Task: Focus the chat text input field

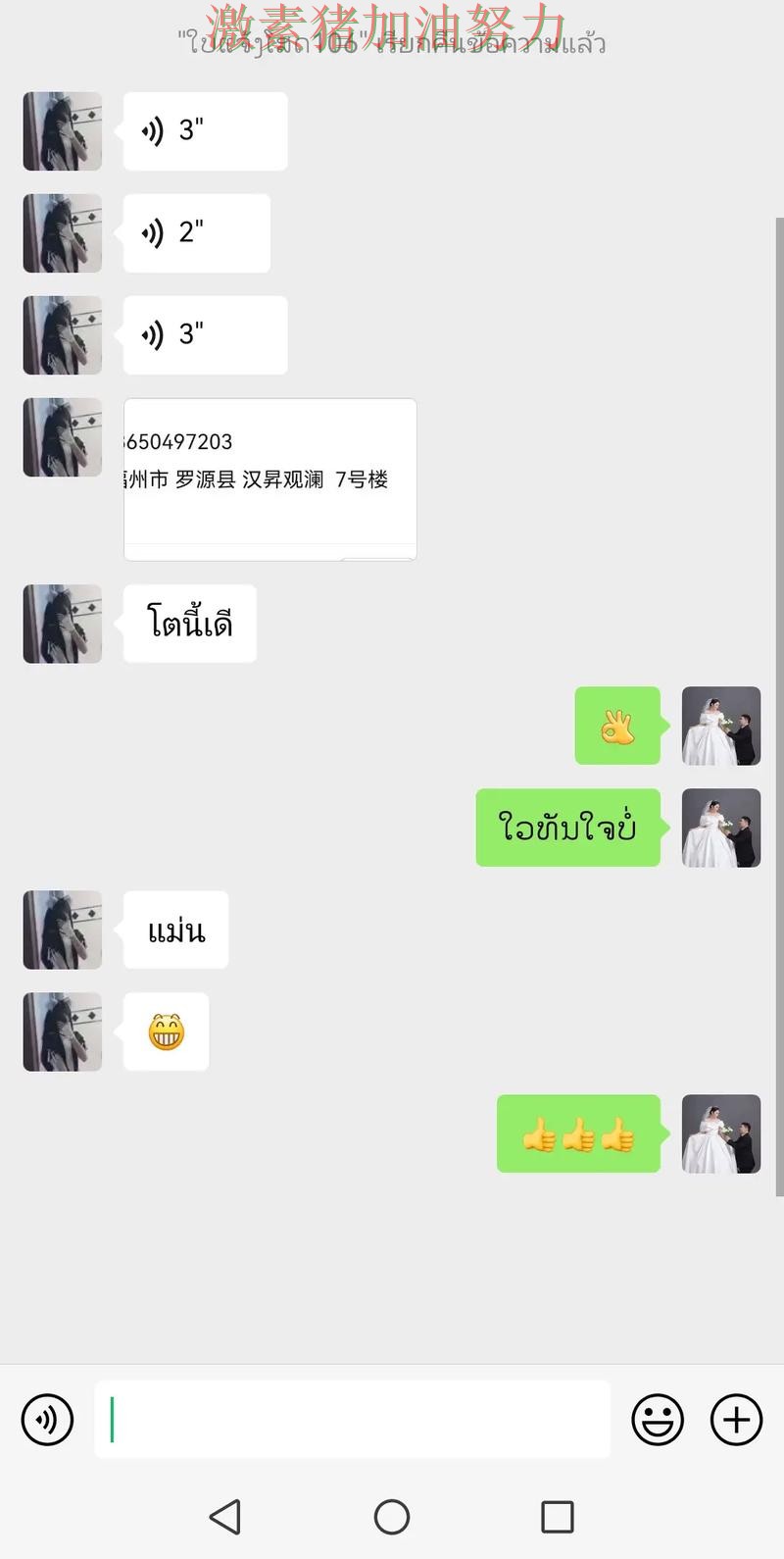Action: coord(353,1419)
